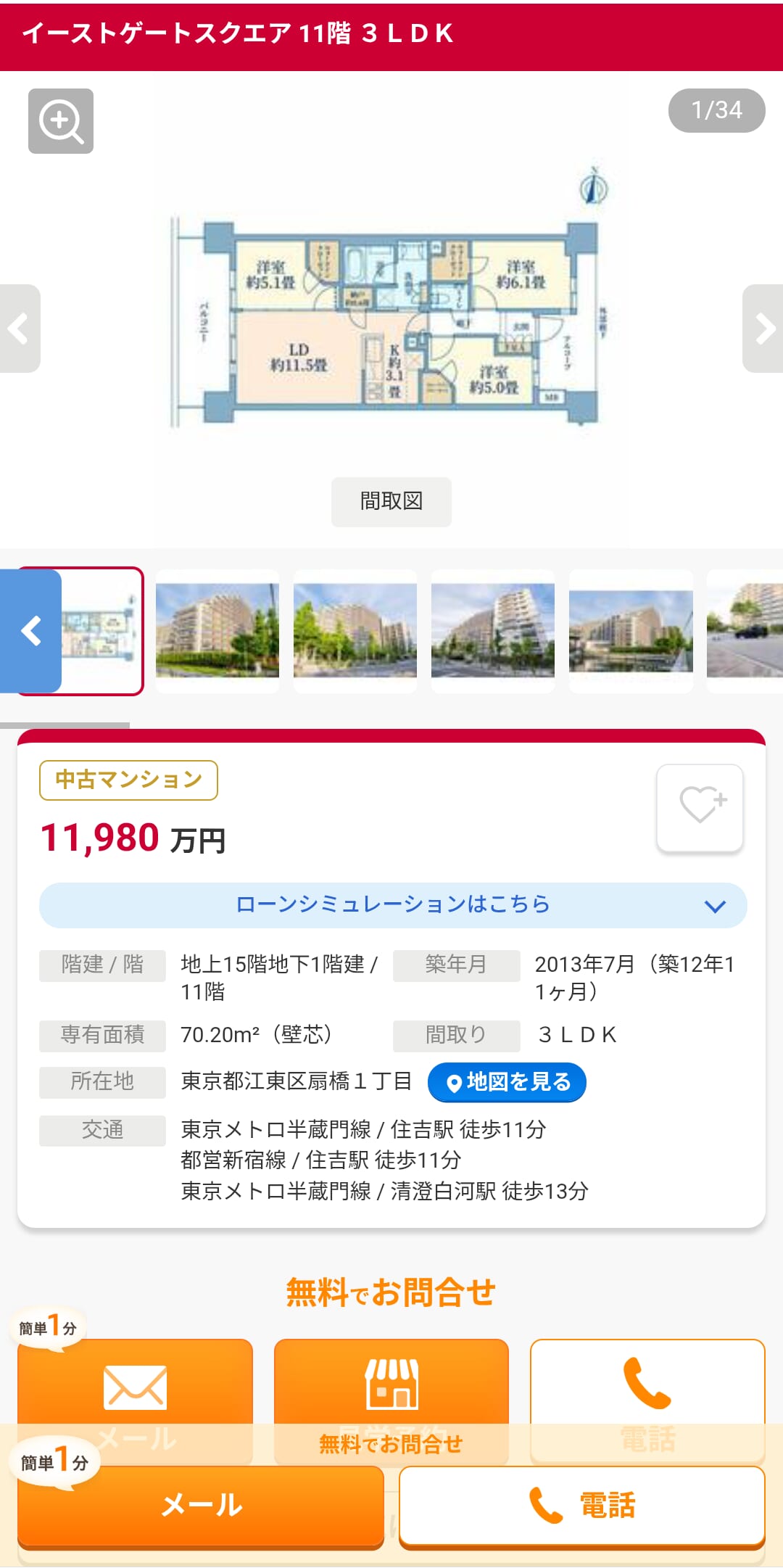Select the fifth thumbnail building photo
783x1568 pixels.
pyautogui.click(x=631, y=631)
